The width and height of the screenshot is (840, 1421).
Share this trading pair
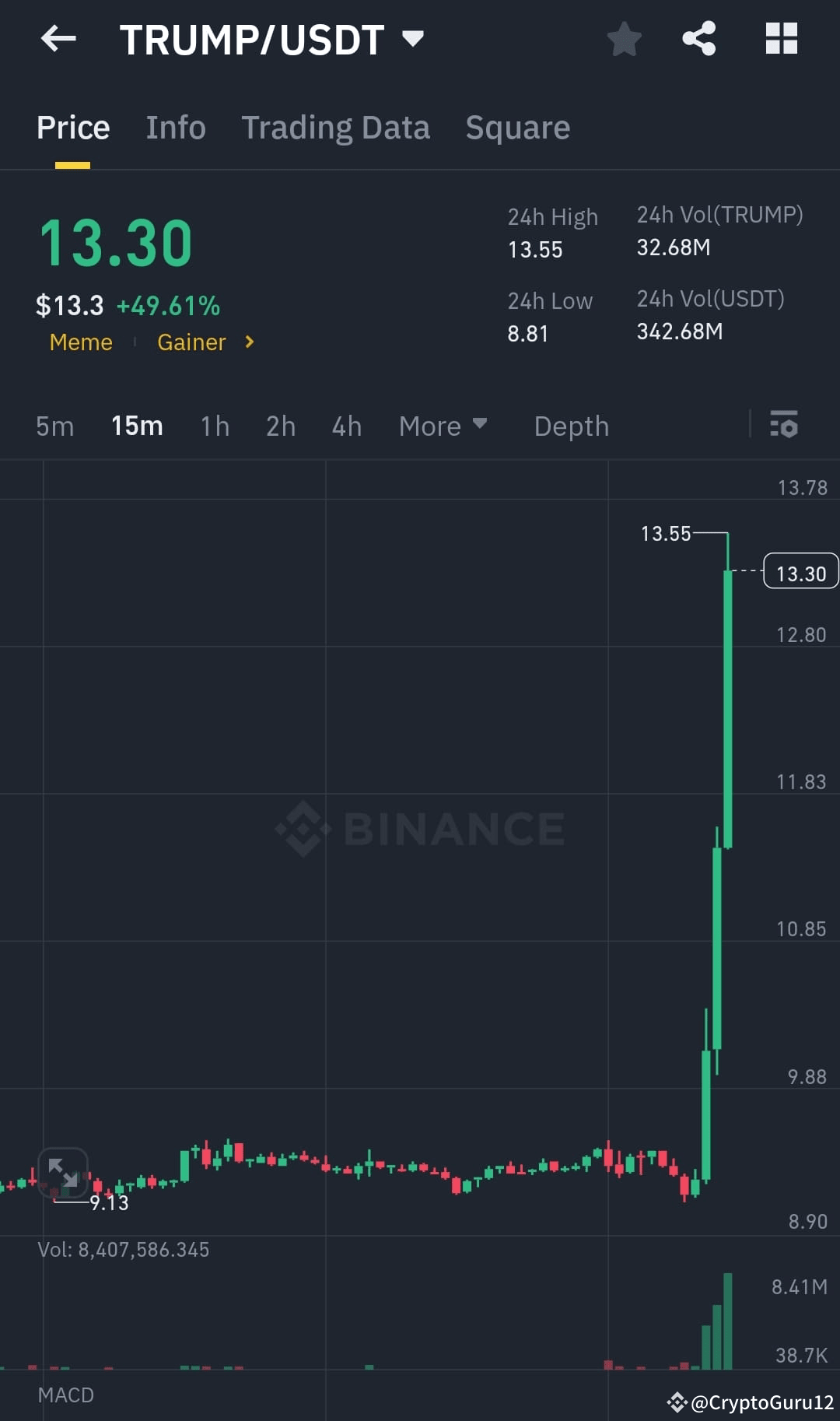(699, 38)
